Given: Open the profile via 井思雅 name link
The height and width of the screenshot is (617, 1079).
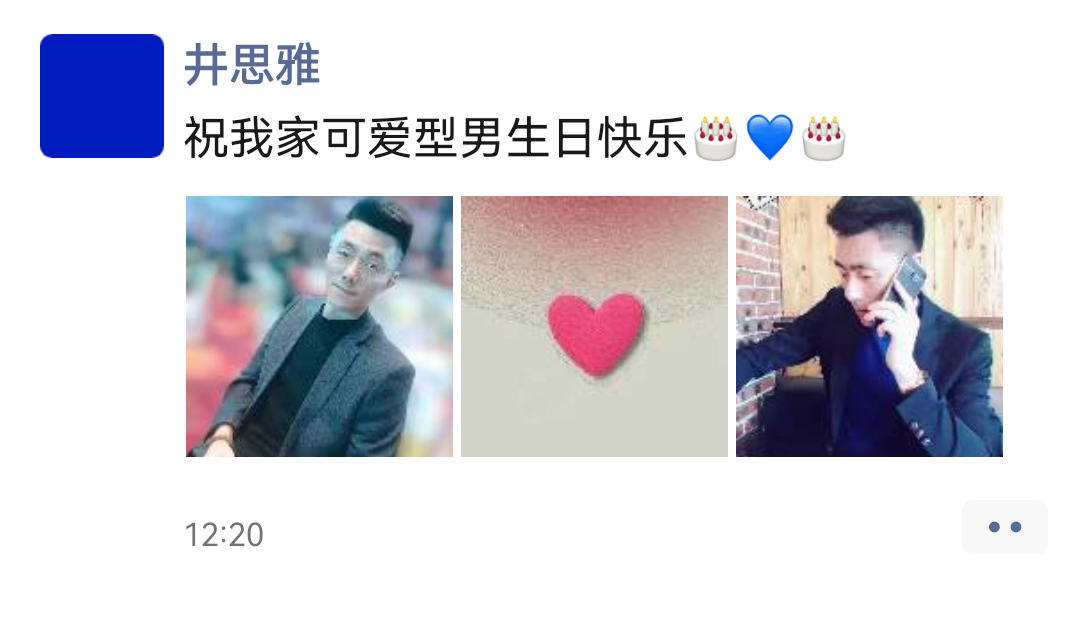Looking at the screenshot, I should click(x=252, y=66).
